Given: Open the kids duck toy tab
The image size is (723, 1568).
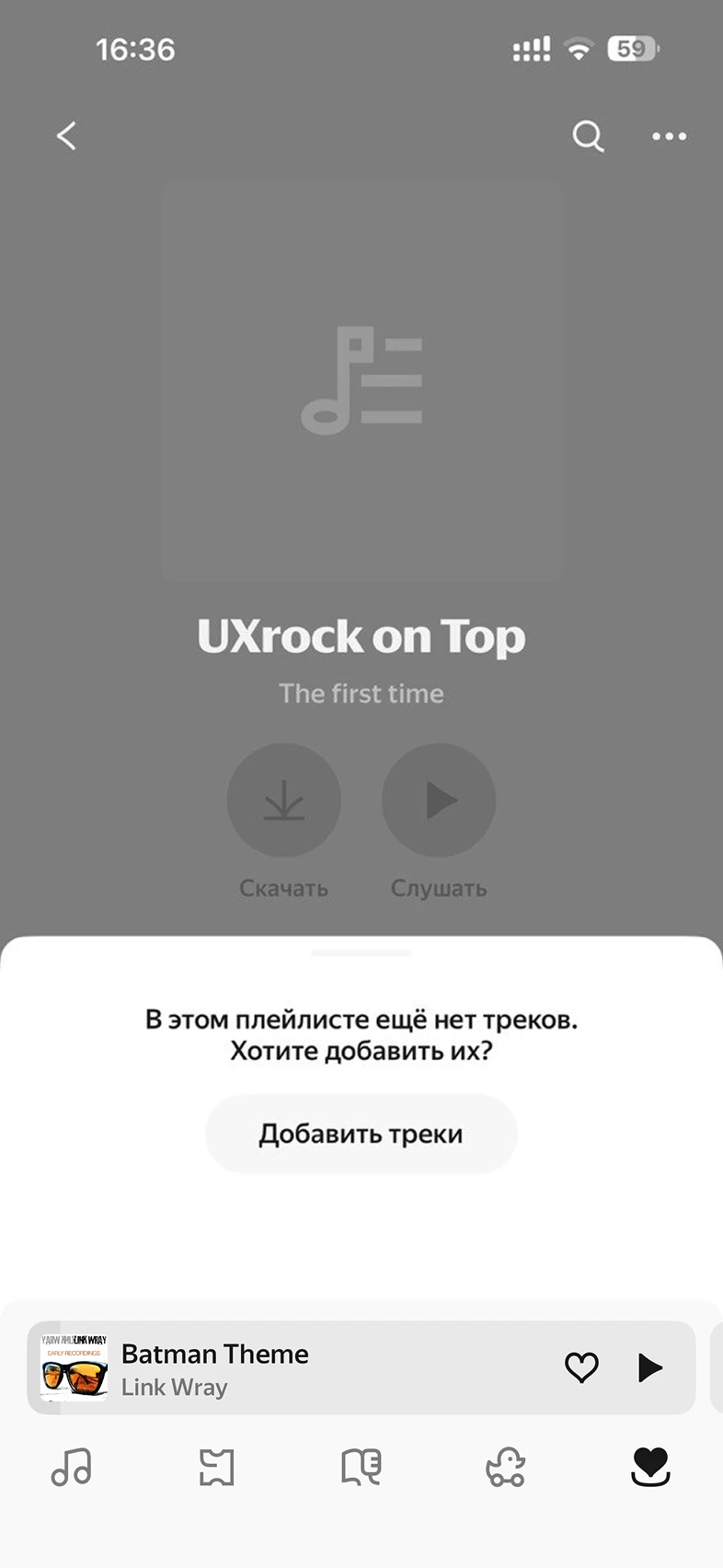Looking at the screenshot, I should click(x=505, y=1467).
